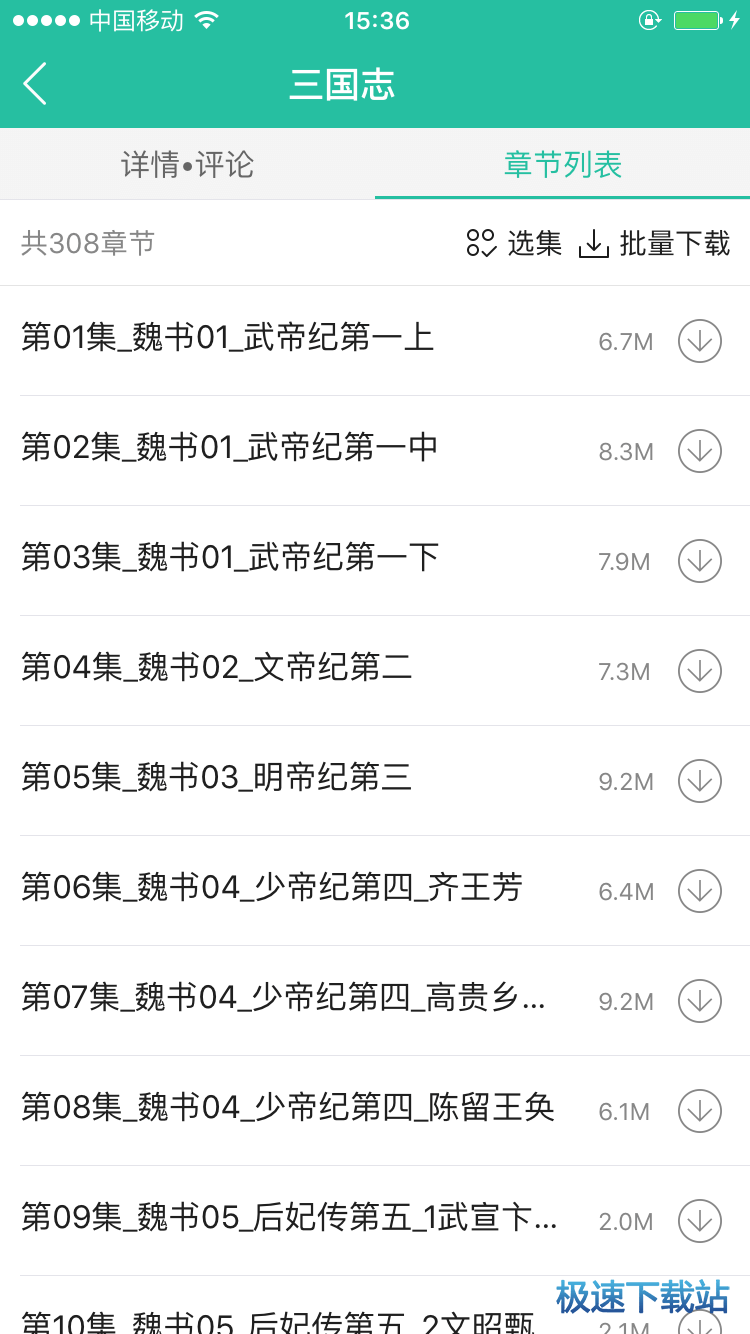This screenshot has width=750, height=1334.
Task: Open the 选集 episode selector
Action: (514, 243)
